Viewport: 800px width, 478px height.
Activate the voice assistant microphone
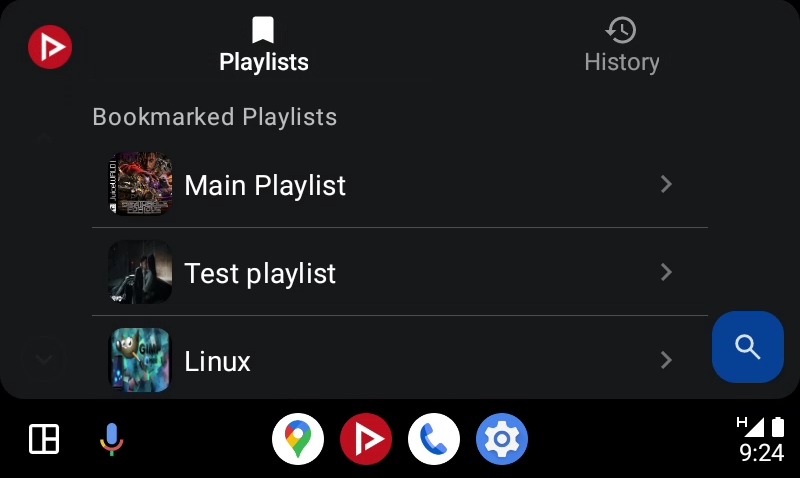point(111,438)
